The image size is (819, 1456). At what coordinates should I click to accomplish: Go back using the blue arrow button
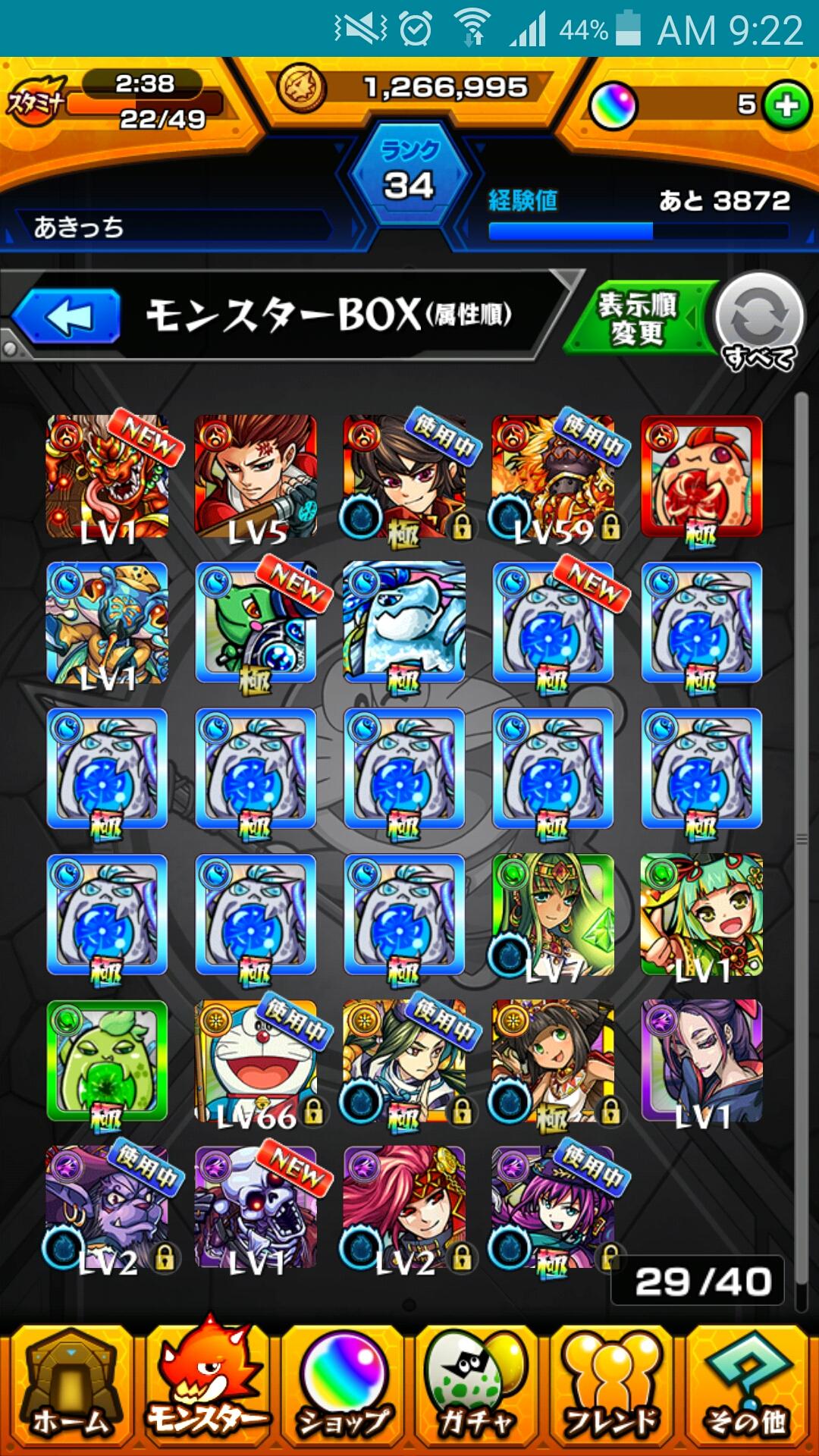(68, 316)
